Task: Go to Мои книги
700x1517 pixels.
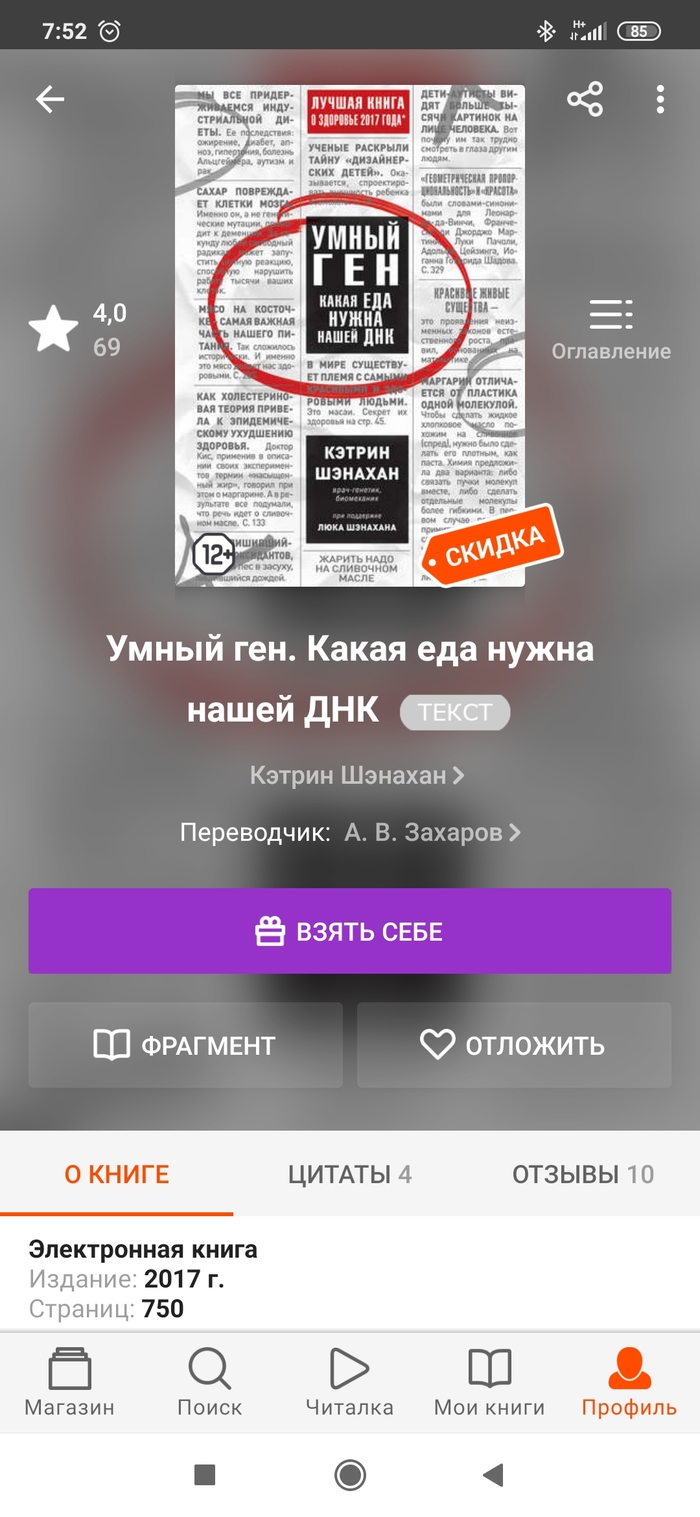Action: (x=489, y=1383)
